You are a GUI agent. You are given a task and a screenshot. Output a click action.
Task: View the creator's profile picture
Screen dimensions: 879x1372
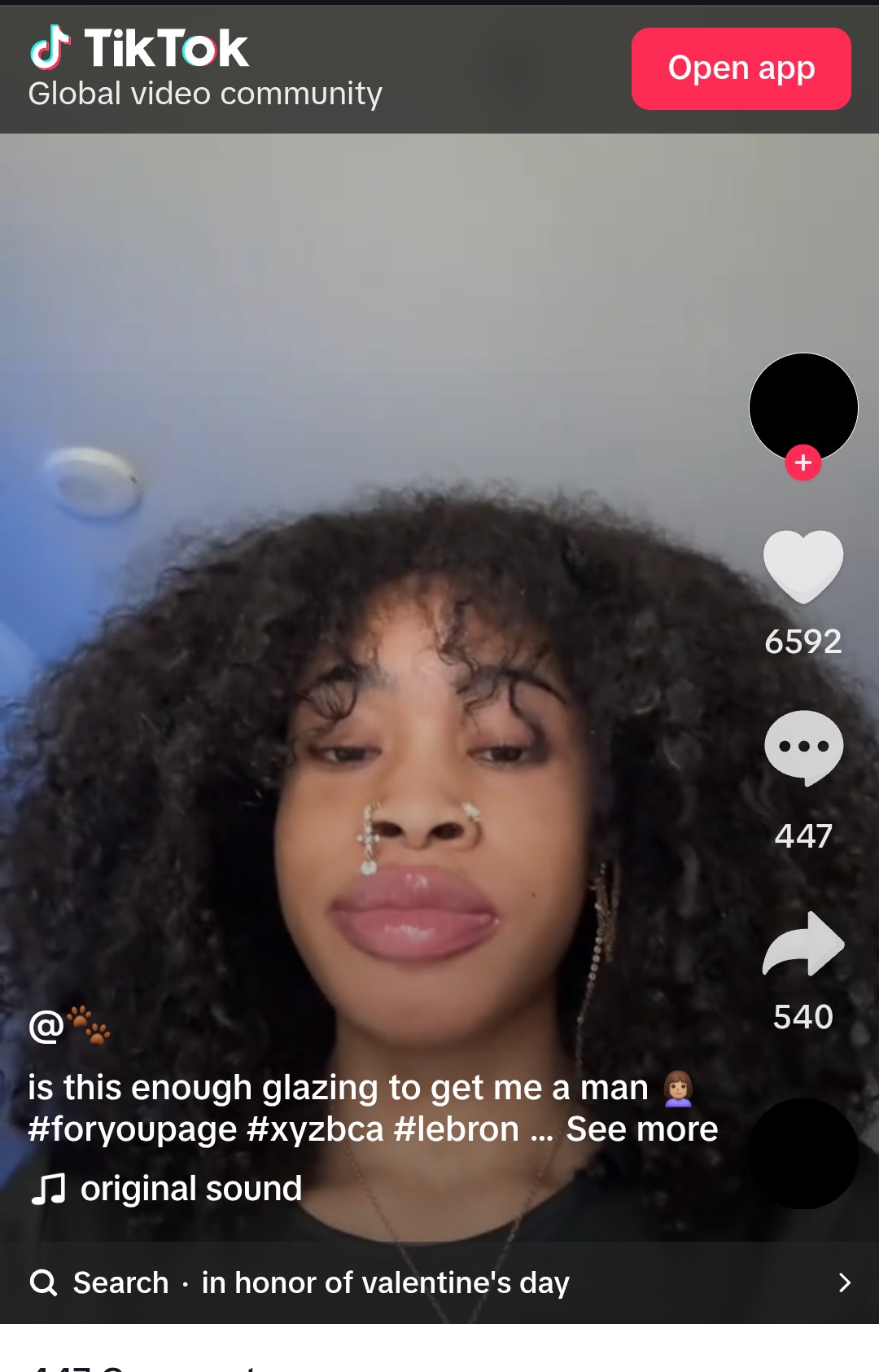[x=803, y=405]
